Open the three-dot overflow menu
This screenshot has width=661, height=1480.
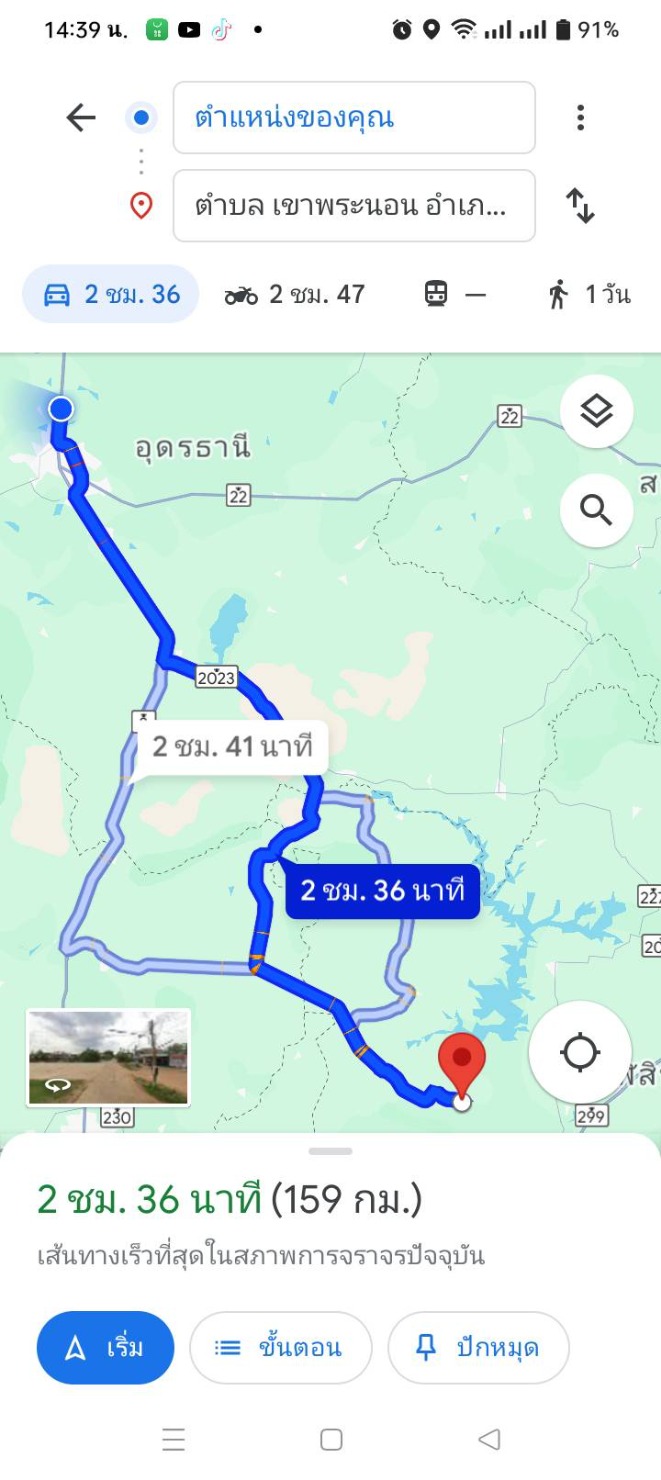pyautogui.click(x=580, y=118)
